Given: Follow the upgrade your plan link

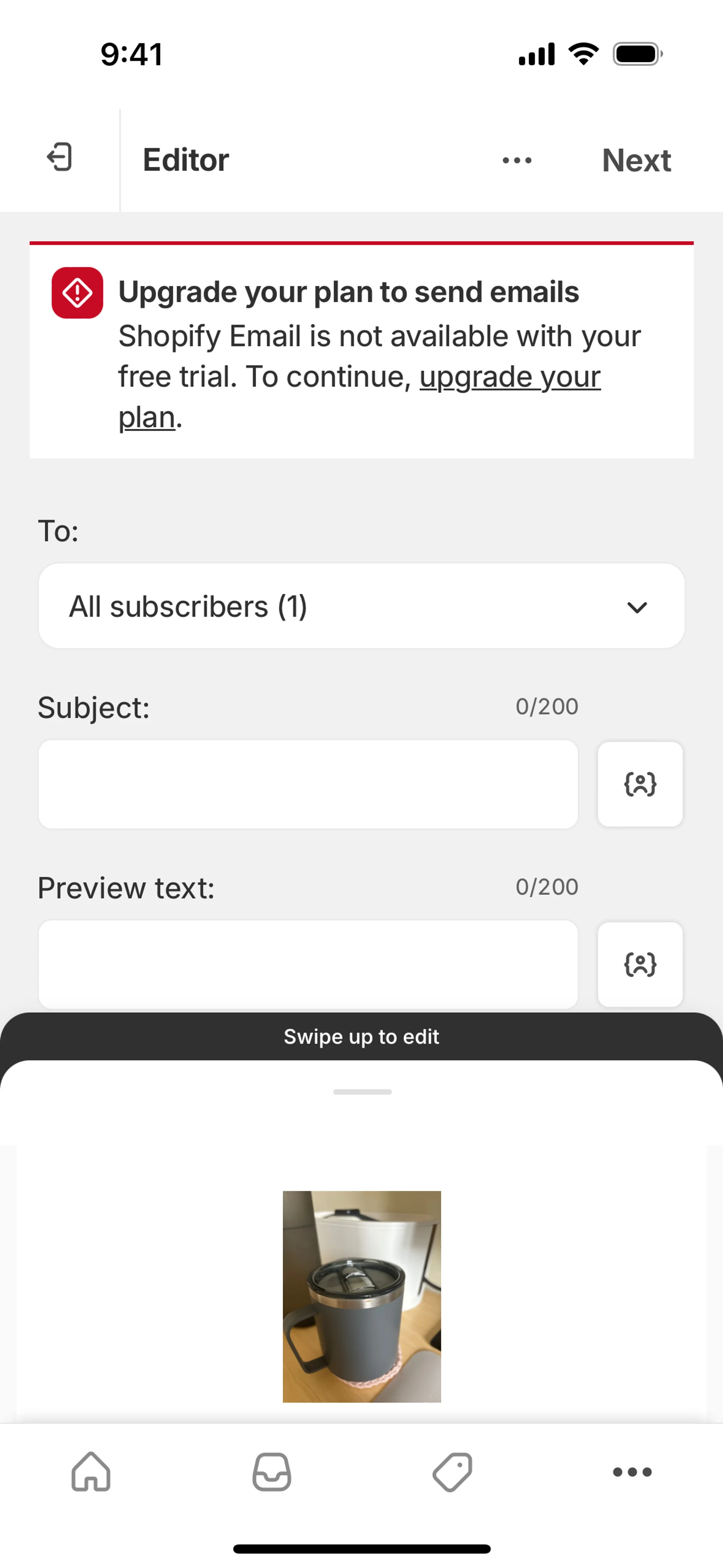Looking at the screenshot, I should click(x=359, y=396).
